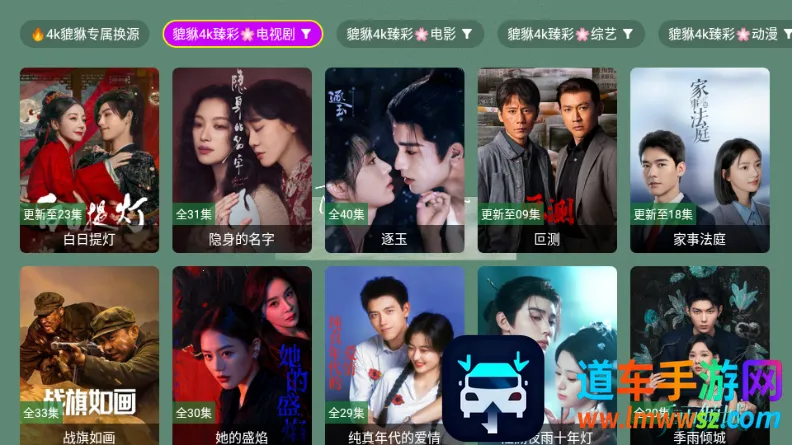Open the drama 家事法庭
This screenshot has width=792, height=445.
[700, 160]
